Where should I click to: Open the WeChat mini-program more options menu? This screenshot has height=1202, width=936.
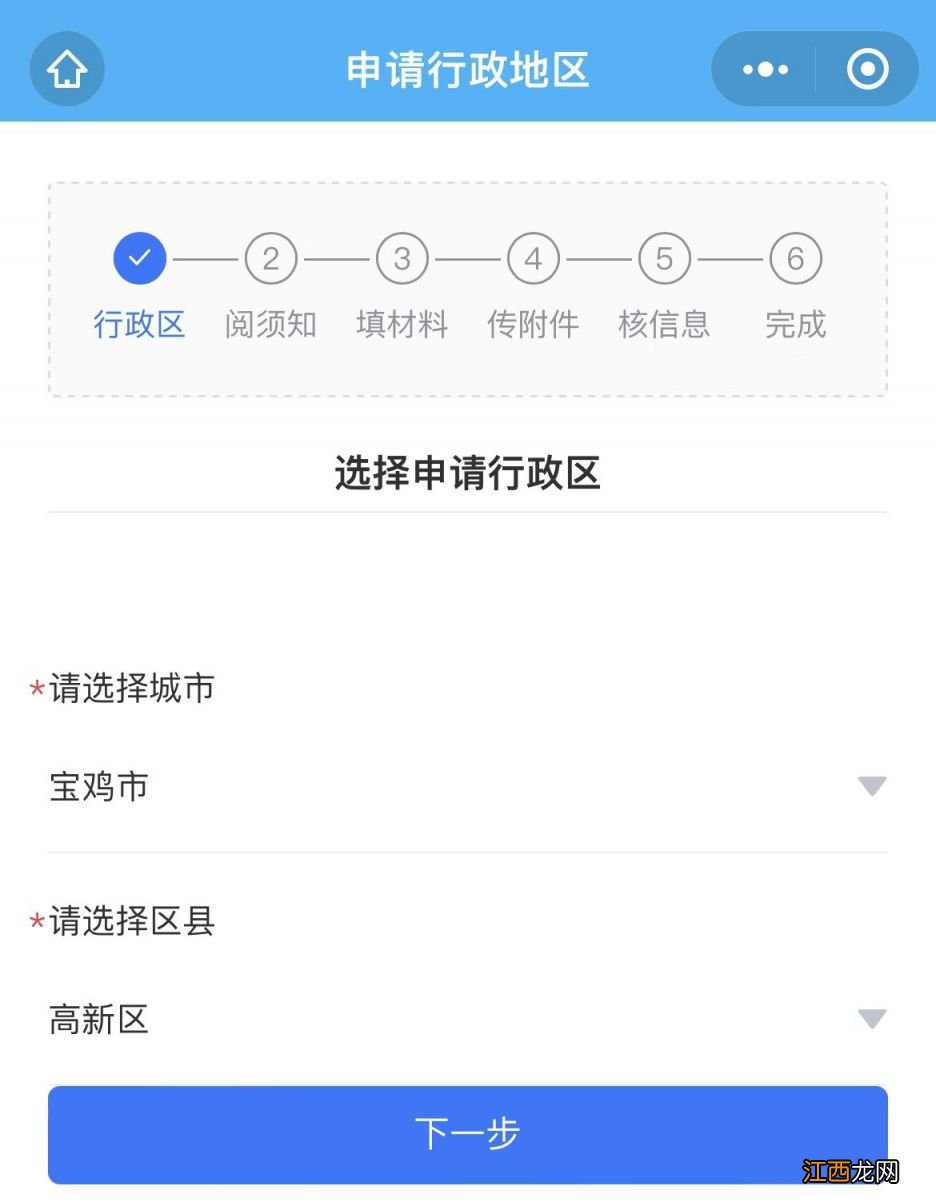point(764,69)
